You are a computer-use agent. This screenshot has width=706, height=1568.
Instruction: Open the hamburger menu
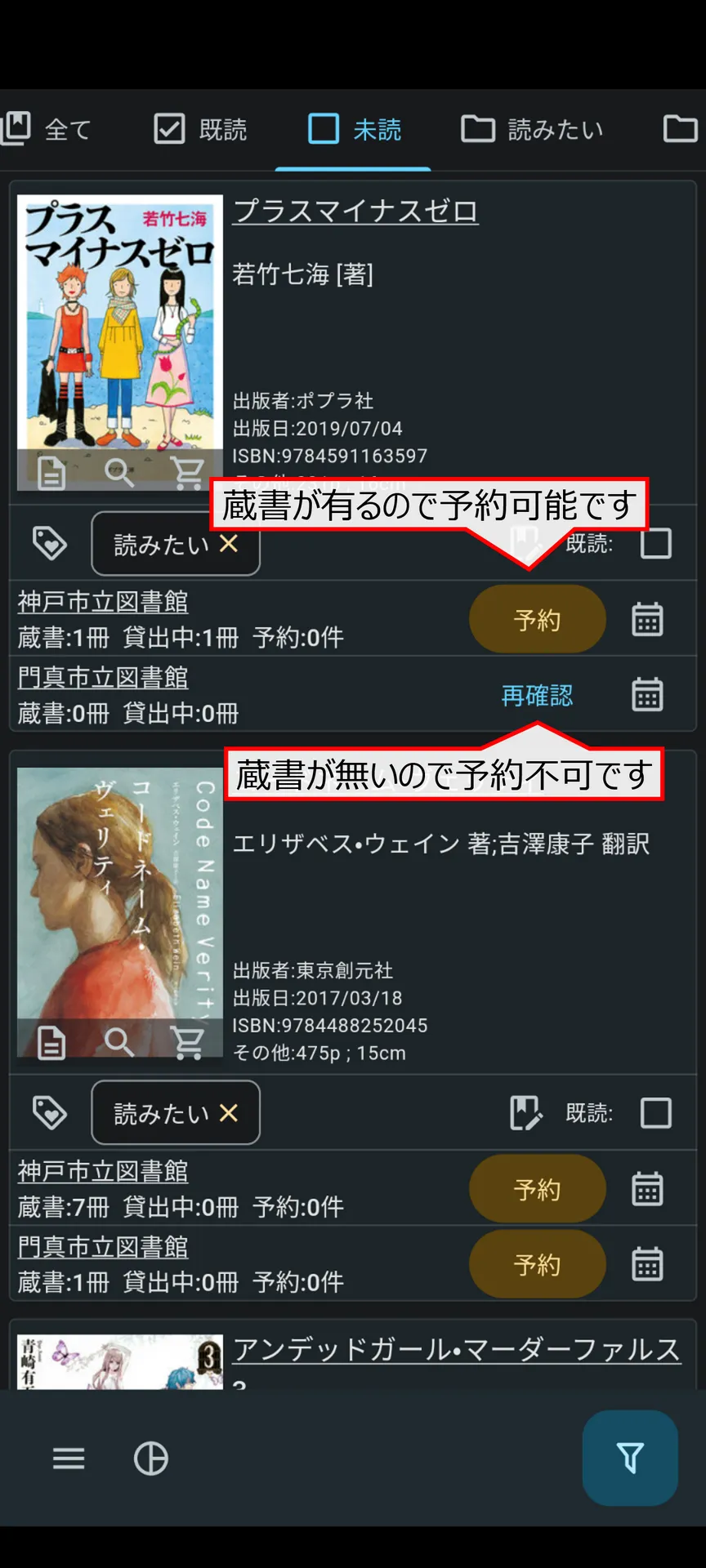69,1458
